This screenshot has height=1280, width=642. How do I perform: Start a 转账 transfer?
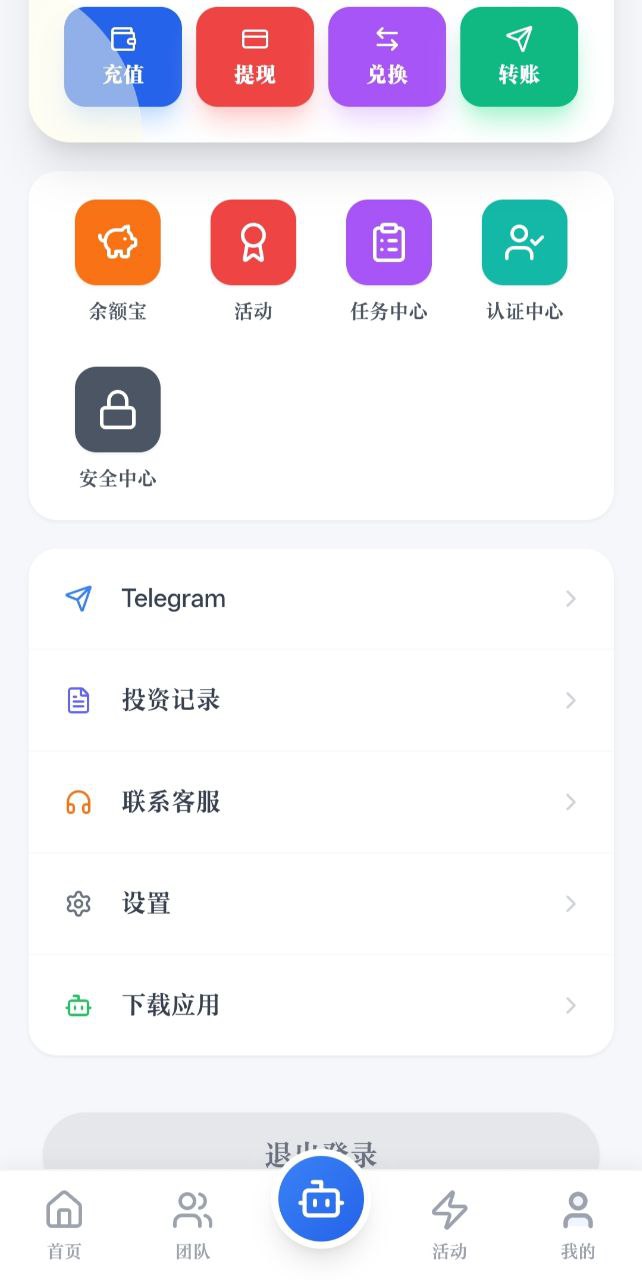519,56
